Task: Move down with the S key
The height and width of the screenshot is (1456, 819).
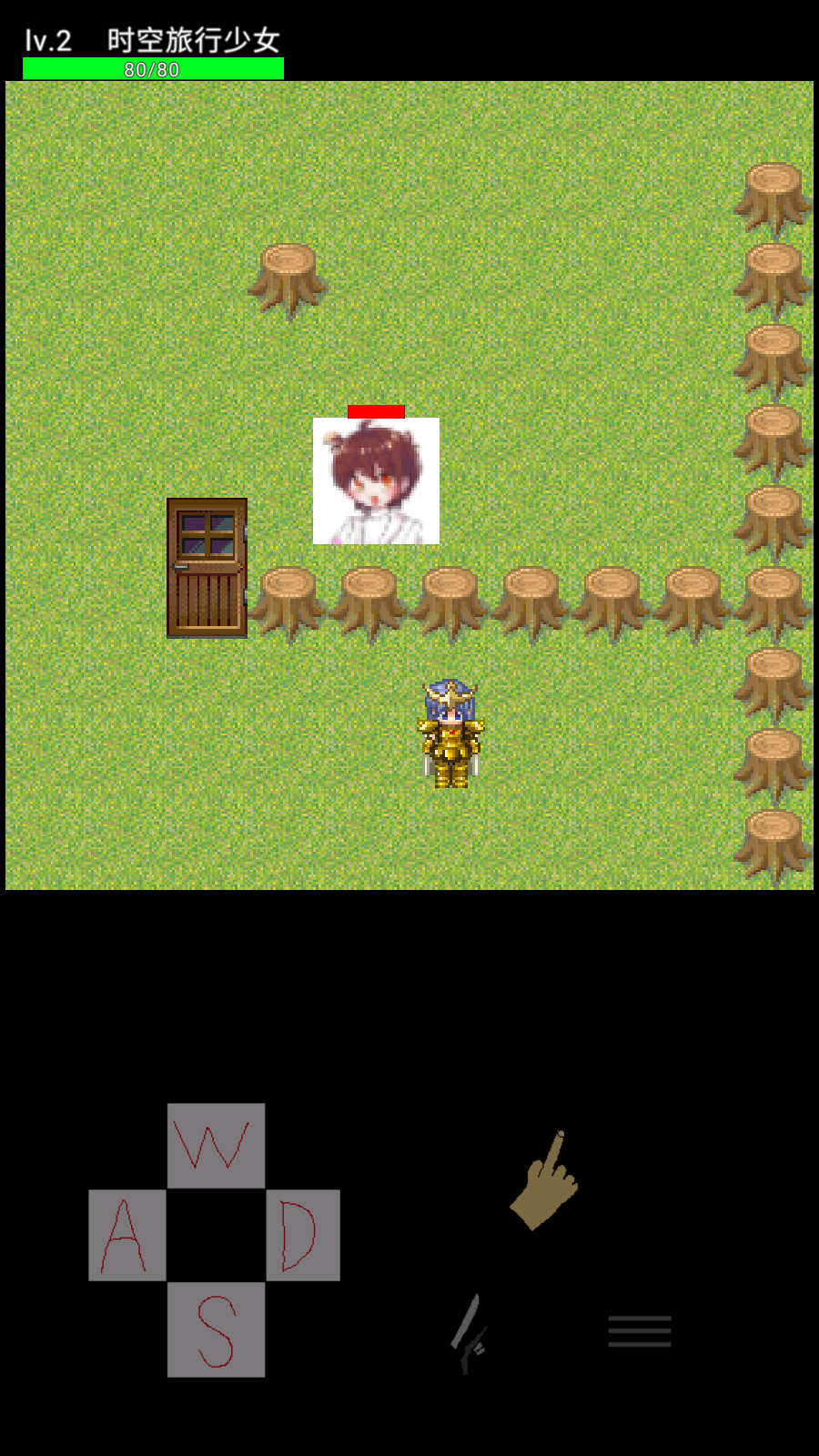Action: (216, 1330)
